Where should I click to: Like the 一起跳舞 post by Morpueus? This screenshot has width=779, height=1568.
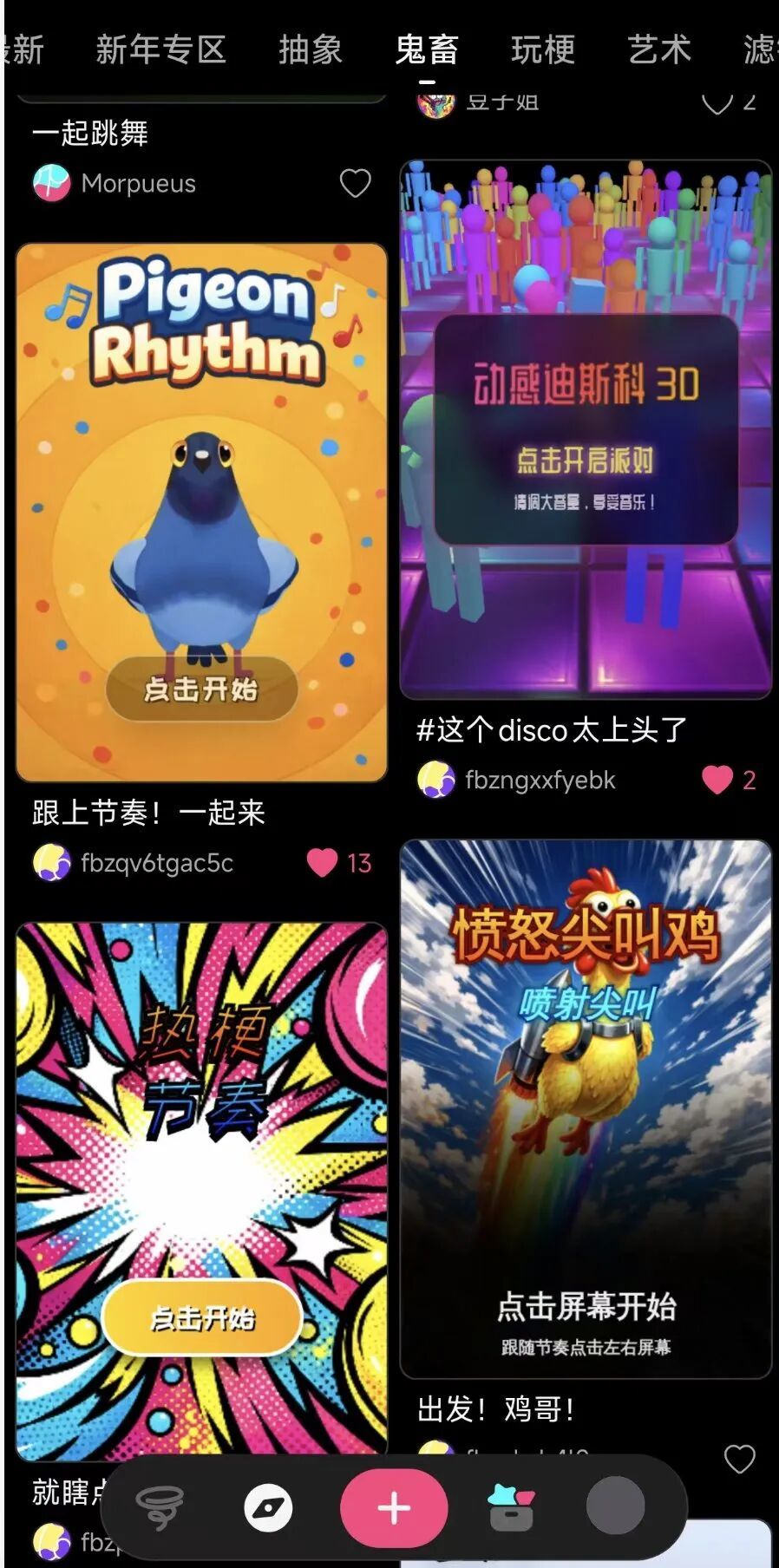coord(355,183)
